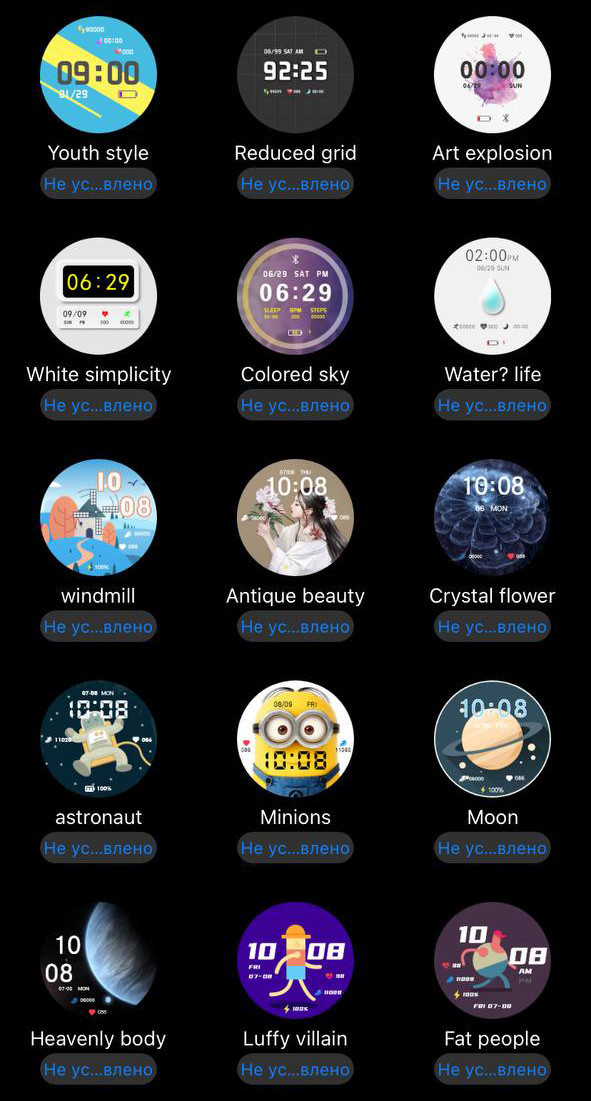The width and height of the screenshot is (591, 1101).
Task: Select the windmill watch face
Action: [98, 517]
